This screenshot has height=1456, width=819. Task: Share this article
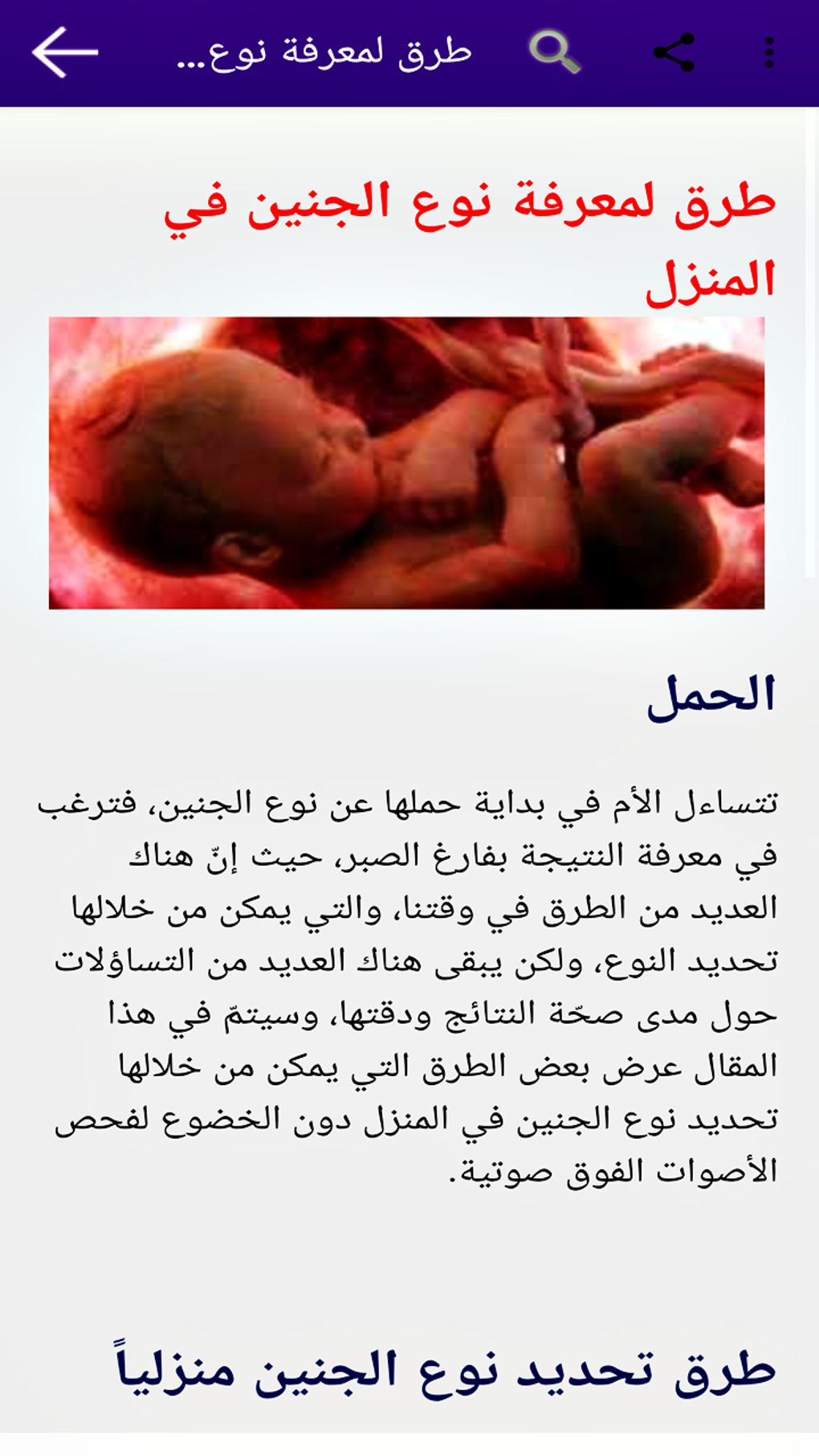coord(674,53)
